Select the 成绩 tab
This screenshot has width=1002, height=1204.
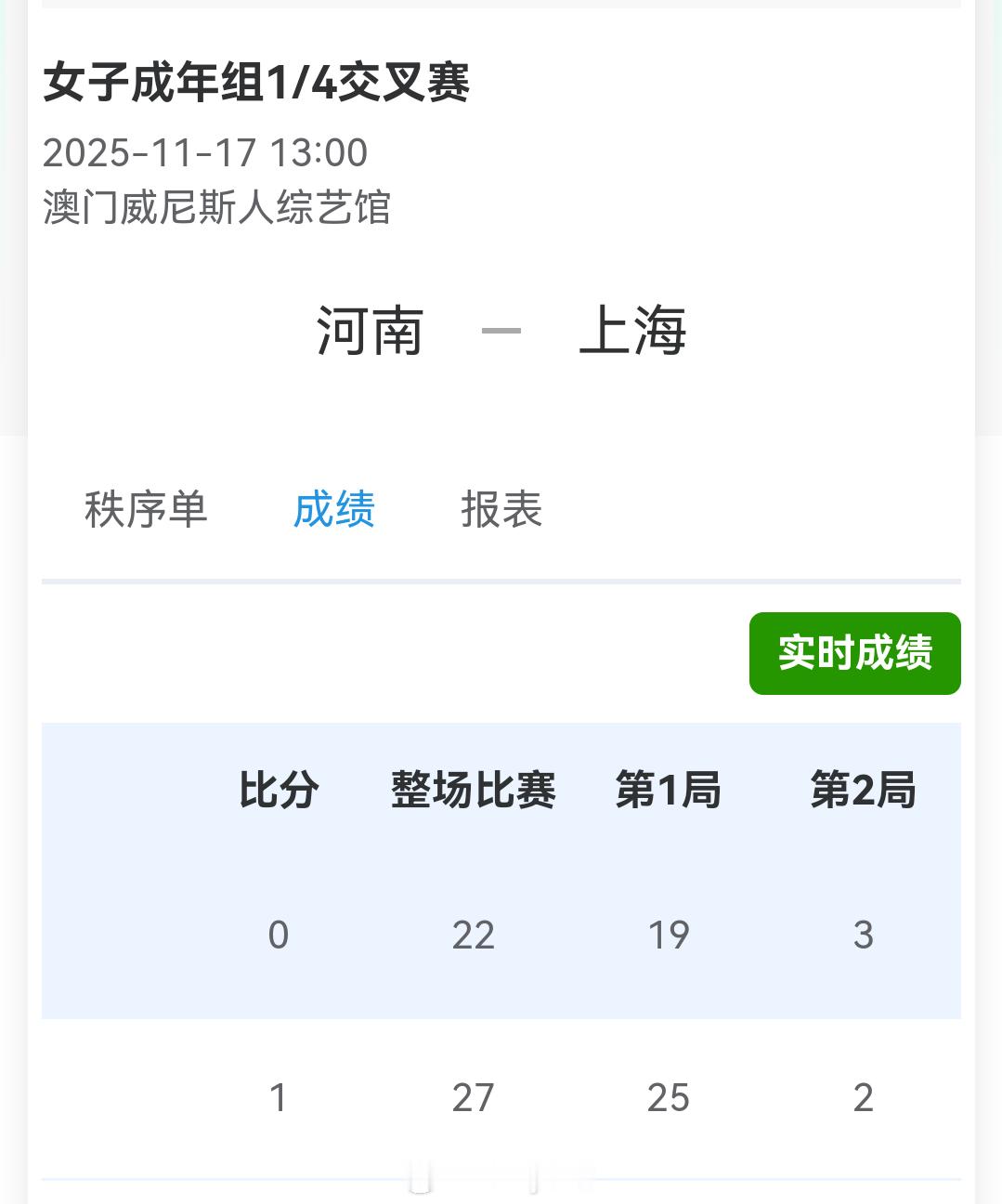[x=336, y=510]
